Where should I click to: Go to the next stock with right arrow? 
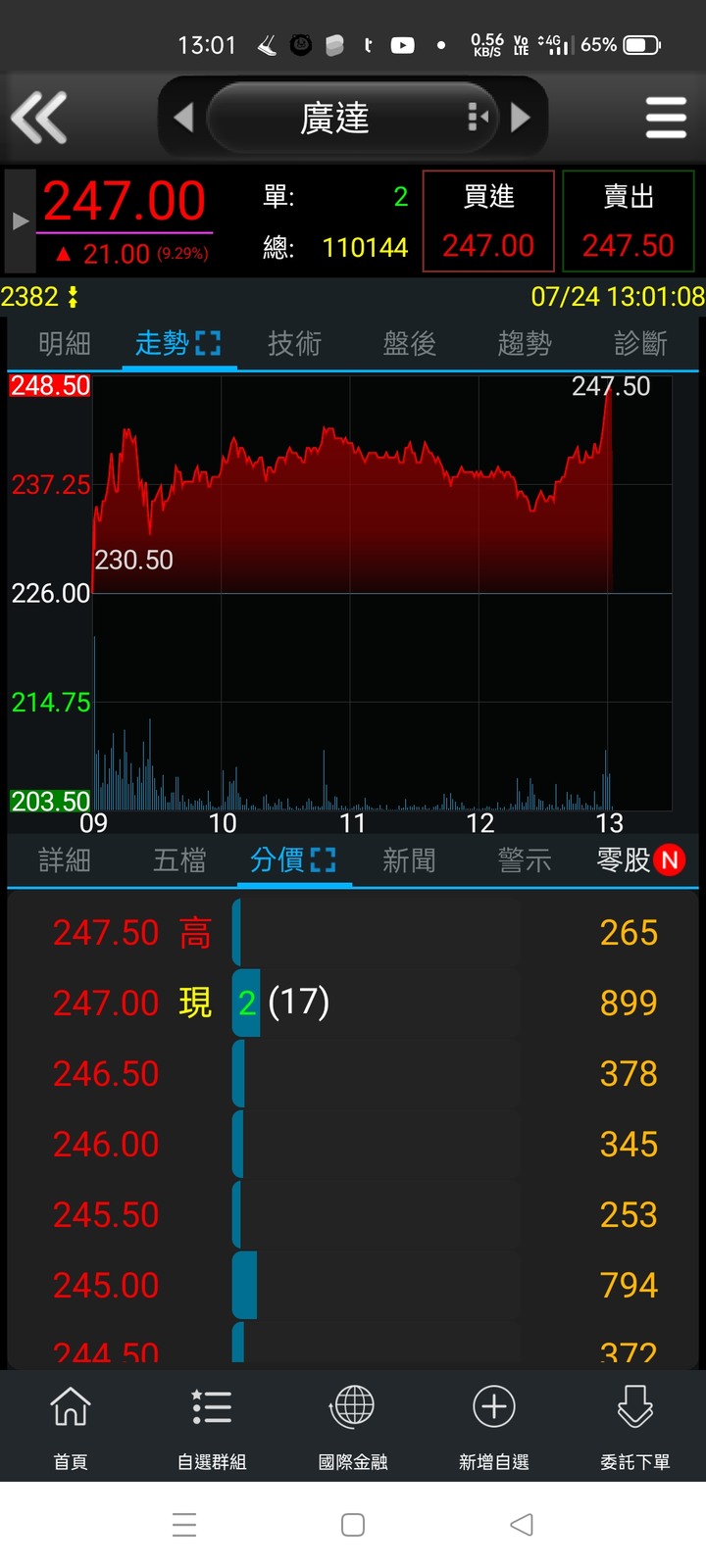click(521, 118)
